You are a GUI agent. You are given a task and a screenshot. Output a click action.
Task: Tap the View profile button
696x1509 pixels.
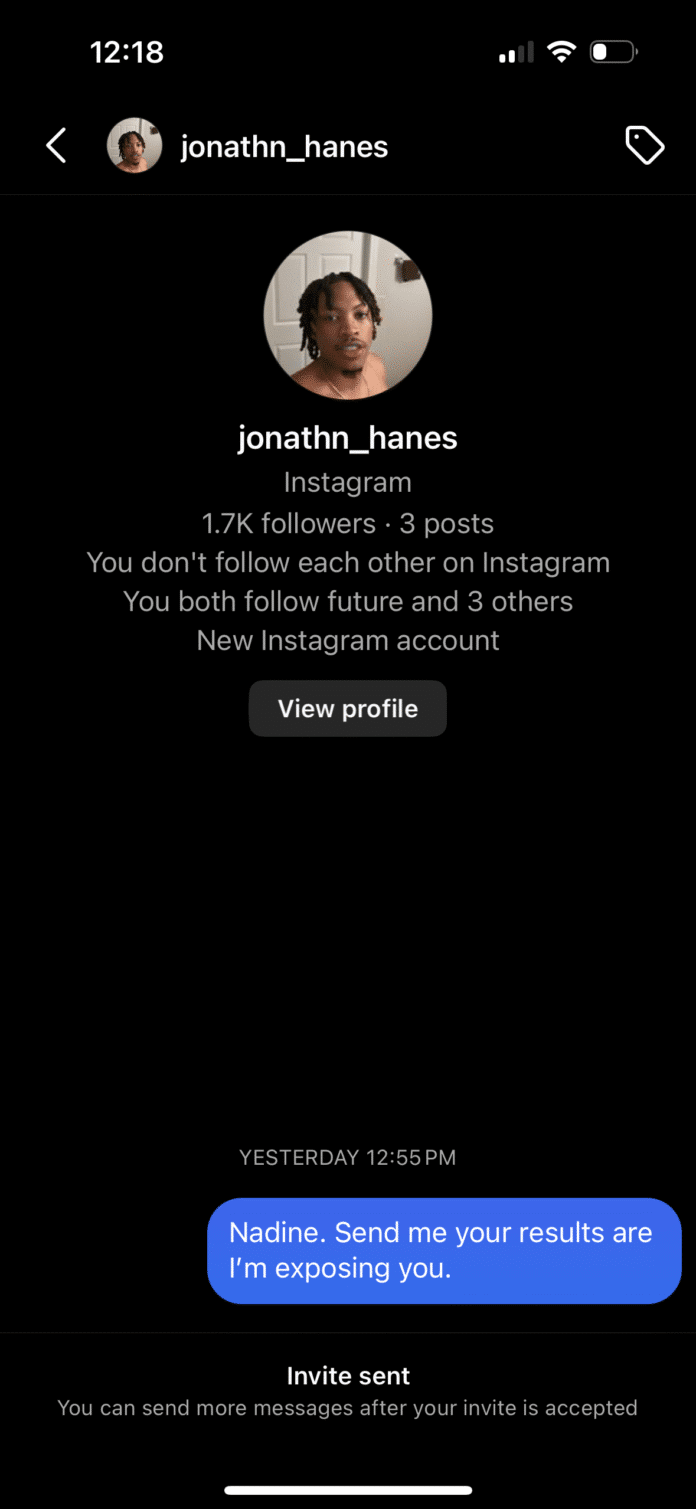click(x=347, y=708)
